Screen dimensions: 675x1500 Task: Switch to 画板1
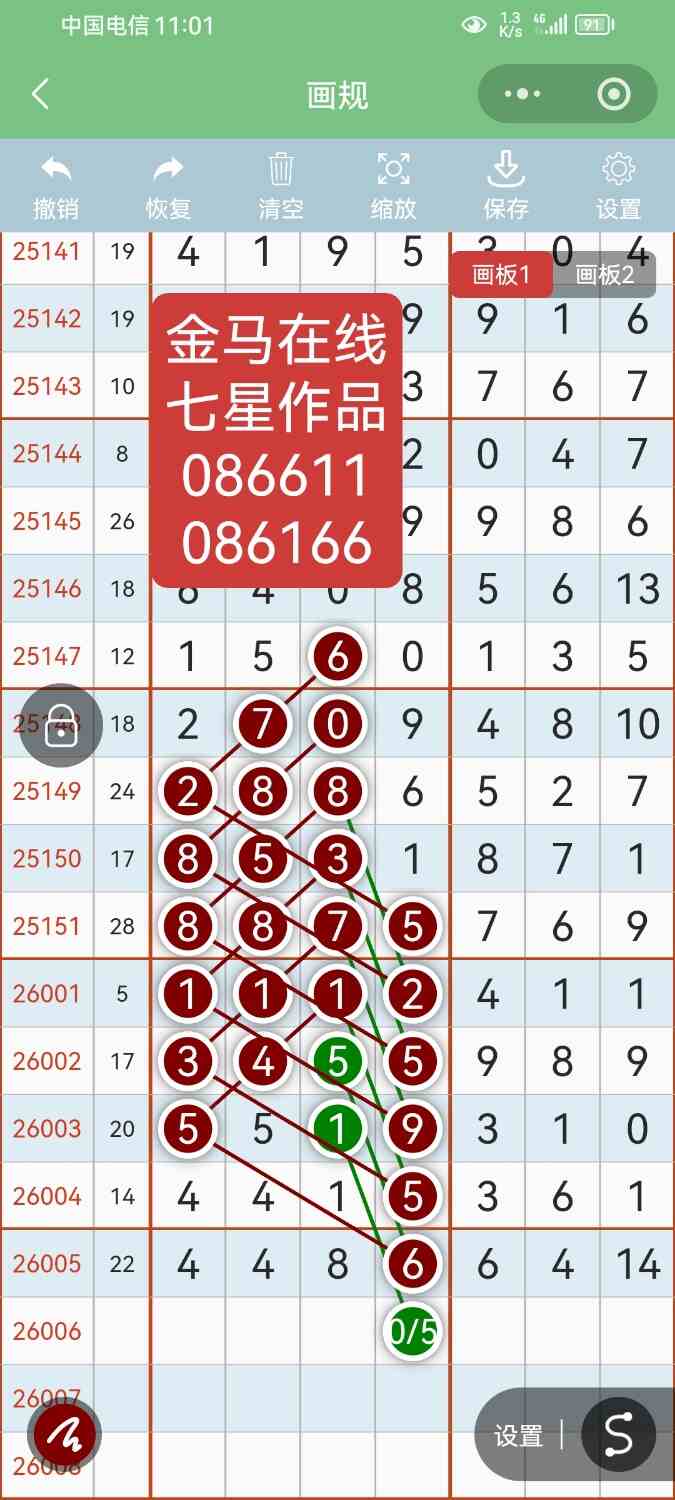pos(501,275)
